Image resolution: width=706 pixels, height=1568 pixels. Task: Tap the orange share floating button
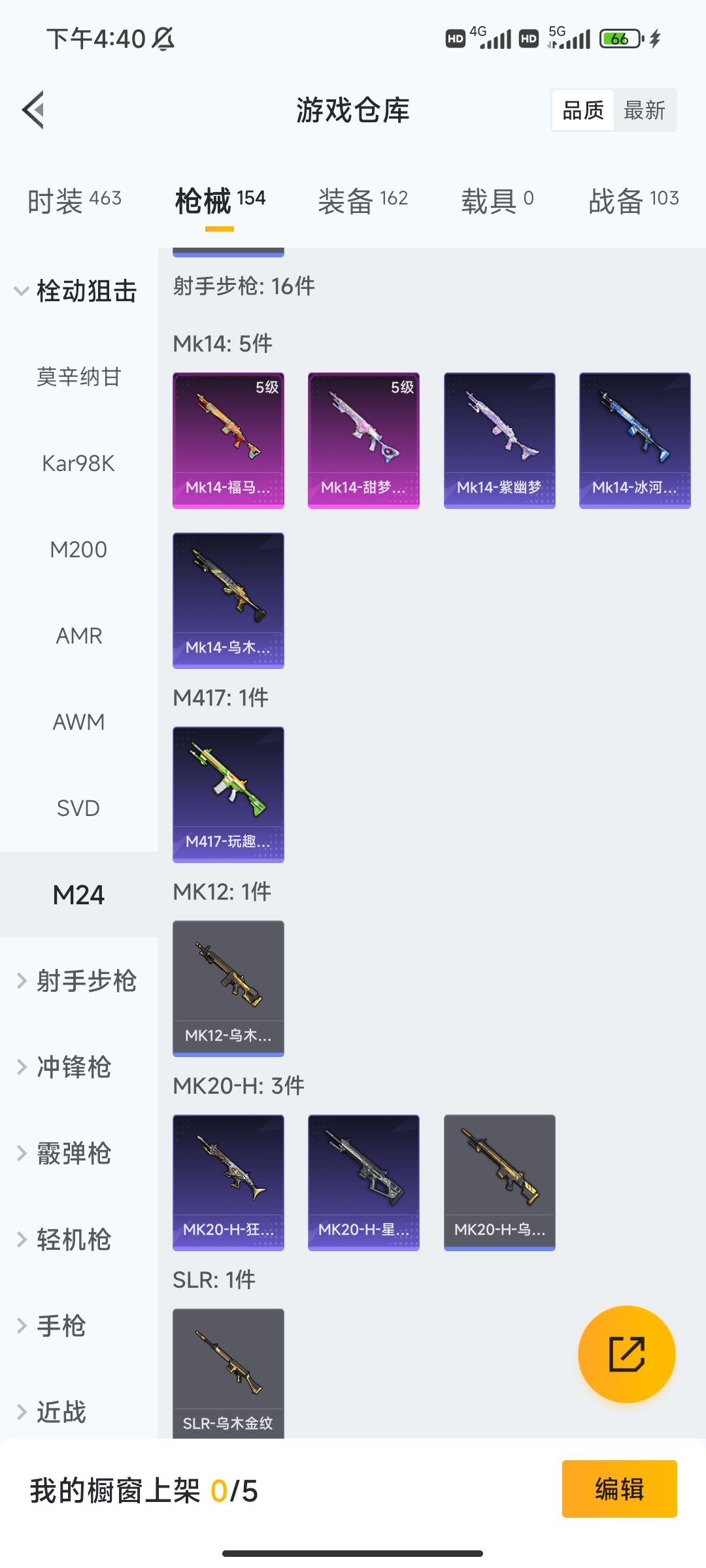coord(626,1354)
